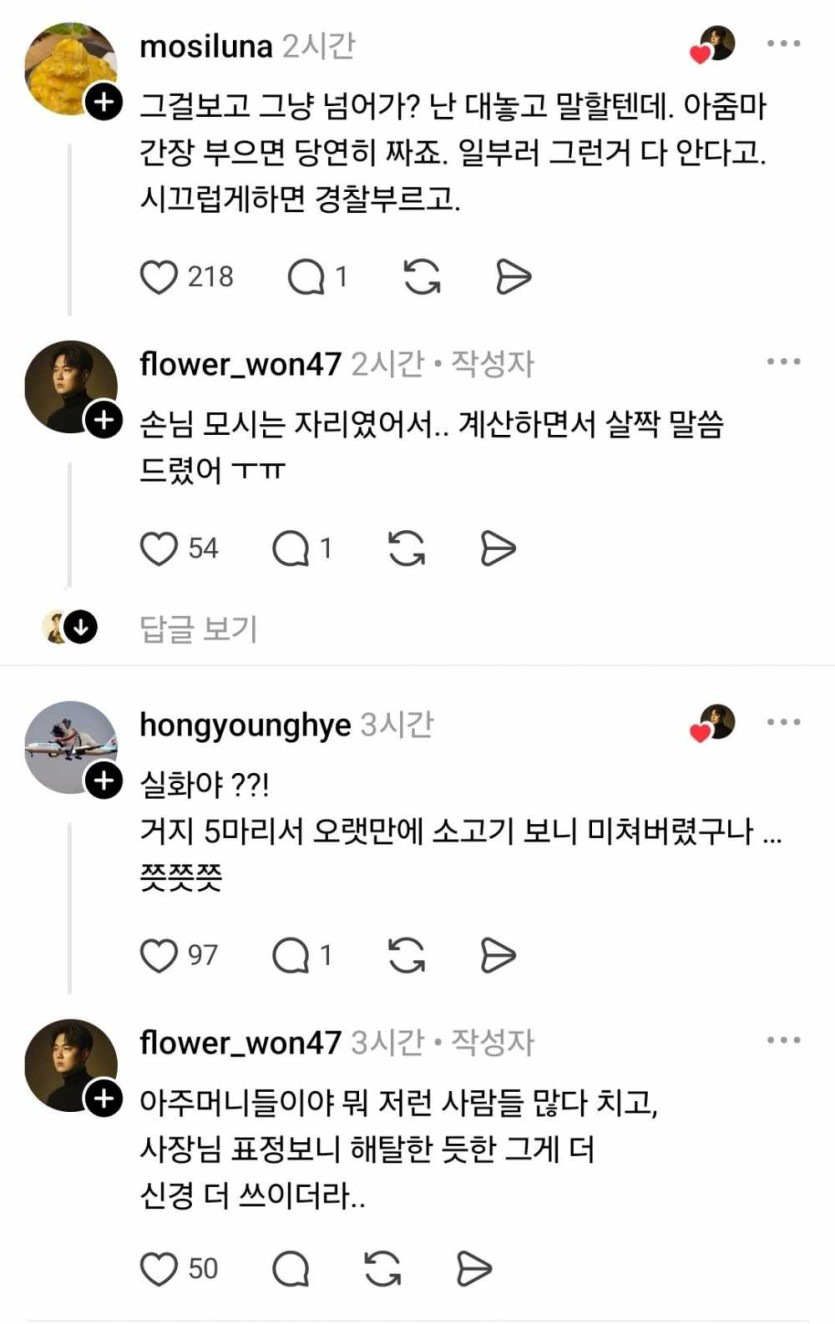Viewport: 835px width, 1324px height.
Task: Like flower_won47's reply with 54 likes
Action: click(x=158, y=547)
